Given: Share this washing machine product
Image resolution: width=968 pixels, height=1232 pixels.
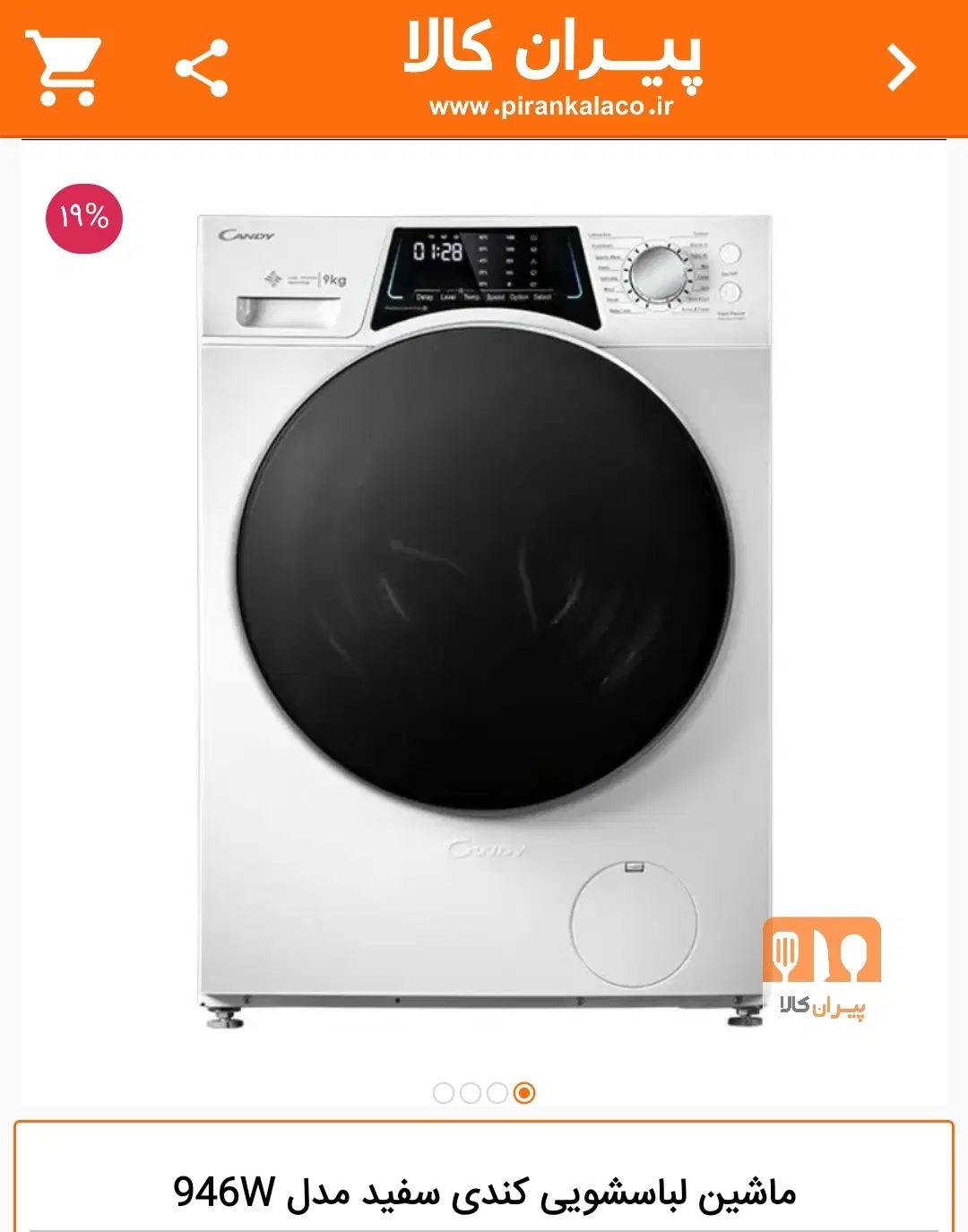Looking at the screenshot, I should point(203,68).
